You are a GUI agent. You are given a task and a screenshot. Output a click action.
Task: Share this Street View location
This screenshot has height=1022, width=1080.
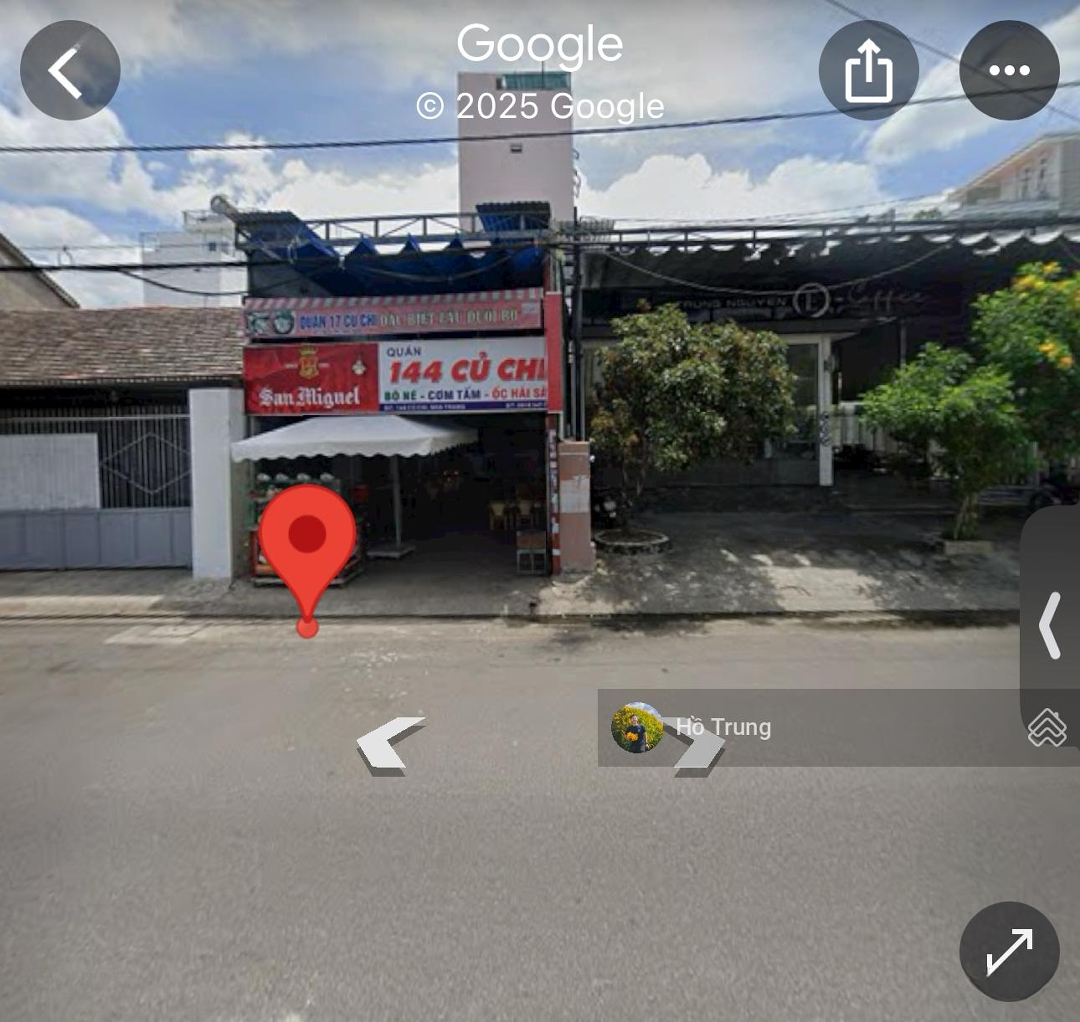click(x=868, y=70)
